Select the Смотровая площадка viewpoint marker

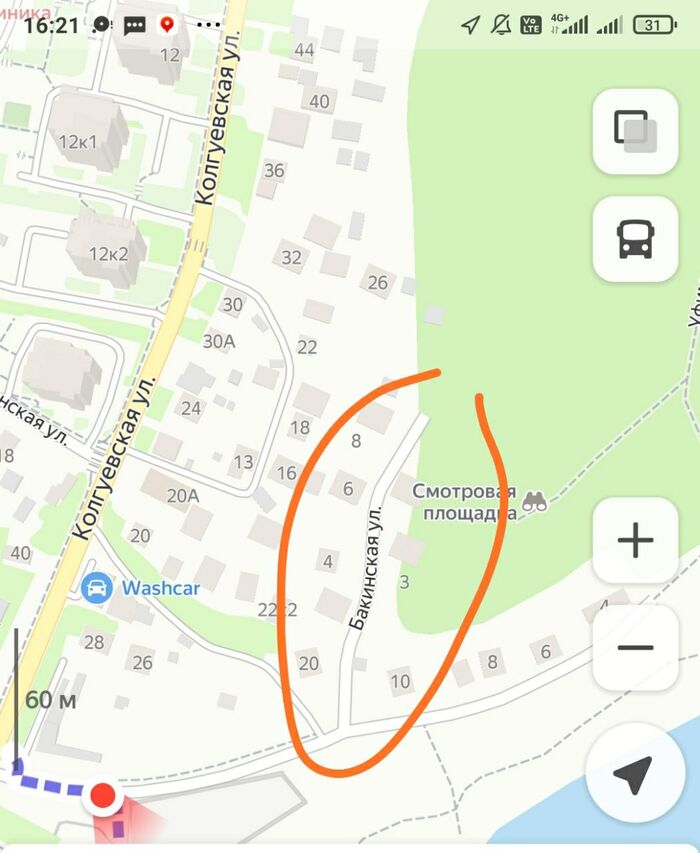click(x=535, y=502)
